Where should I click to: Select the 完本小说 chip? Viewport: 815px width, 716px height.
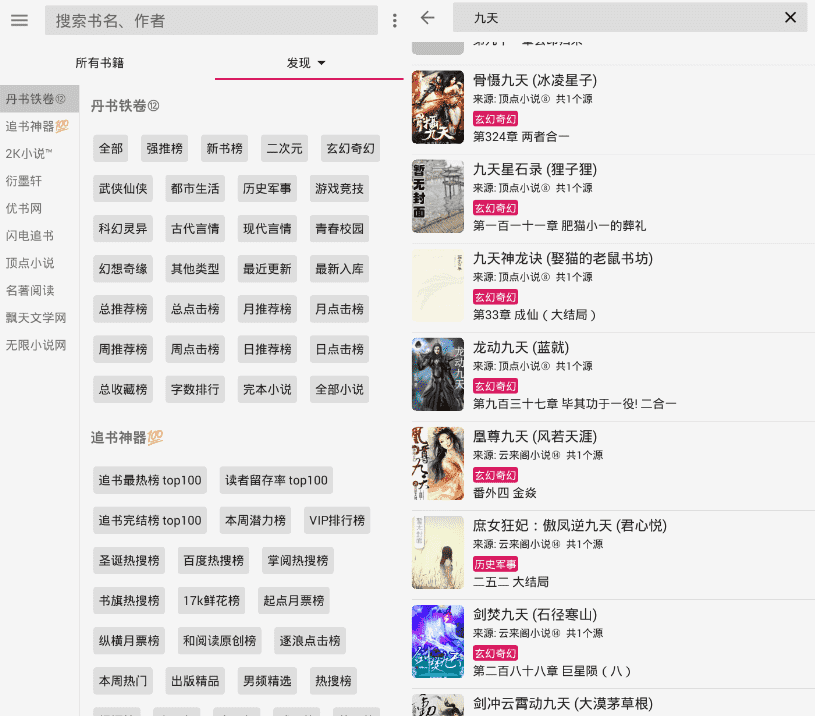(267, 389)
